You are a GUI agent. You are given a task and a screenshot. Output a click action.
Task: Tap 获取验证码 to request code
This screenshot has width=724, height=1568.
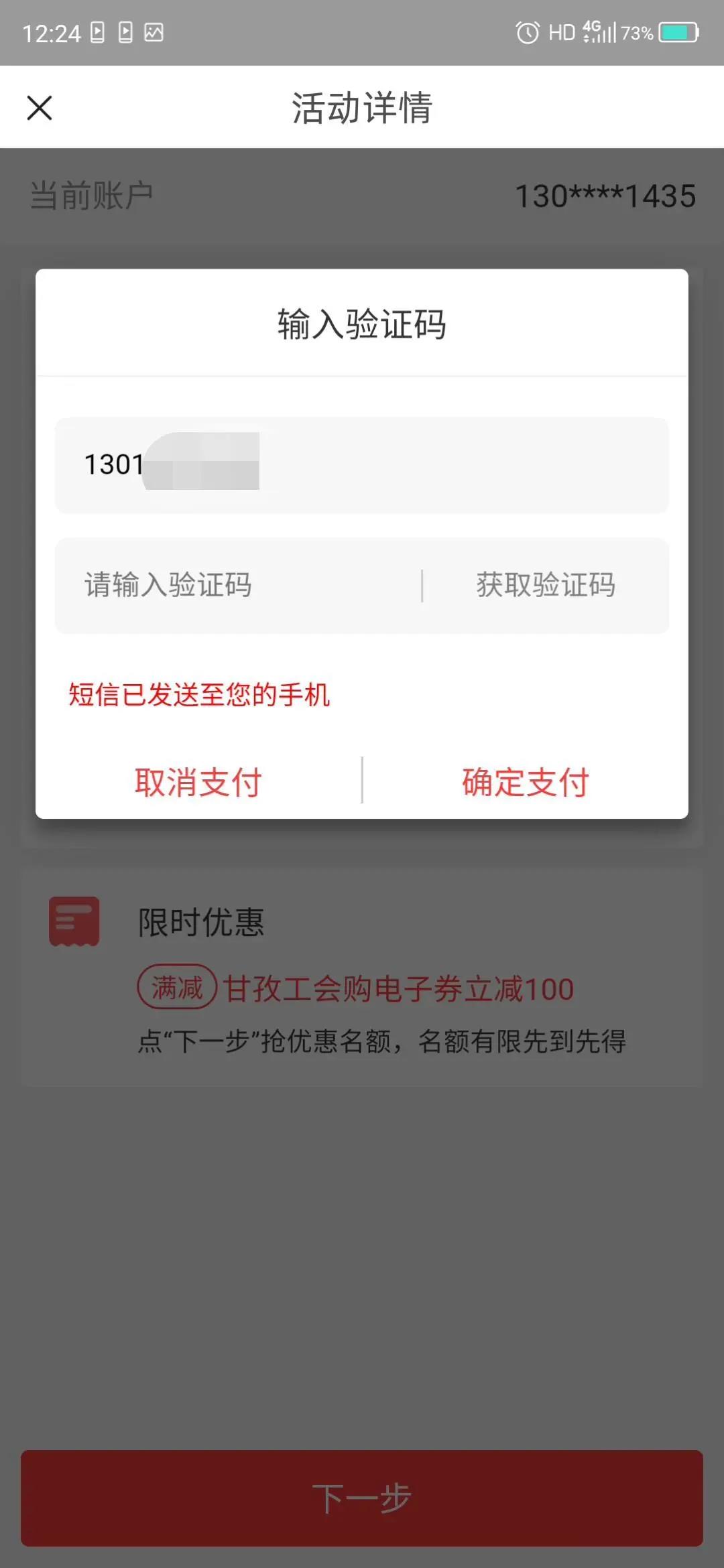[x=546, y=585]
